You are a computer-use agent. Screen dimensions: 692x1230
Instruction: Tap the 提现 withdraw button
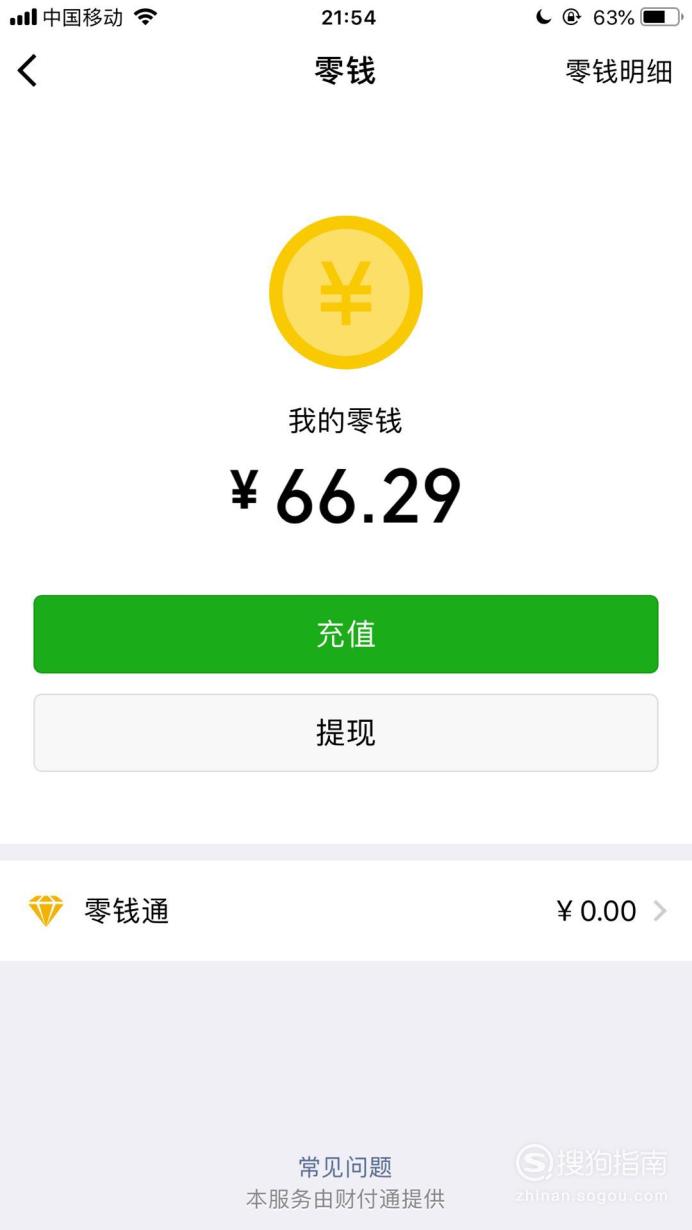point(346,733)
